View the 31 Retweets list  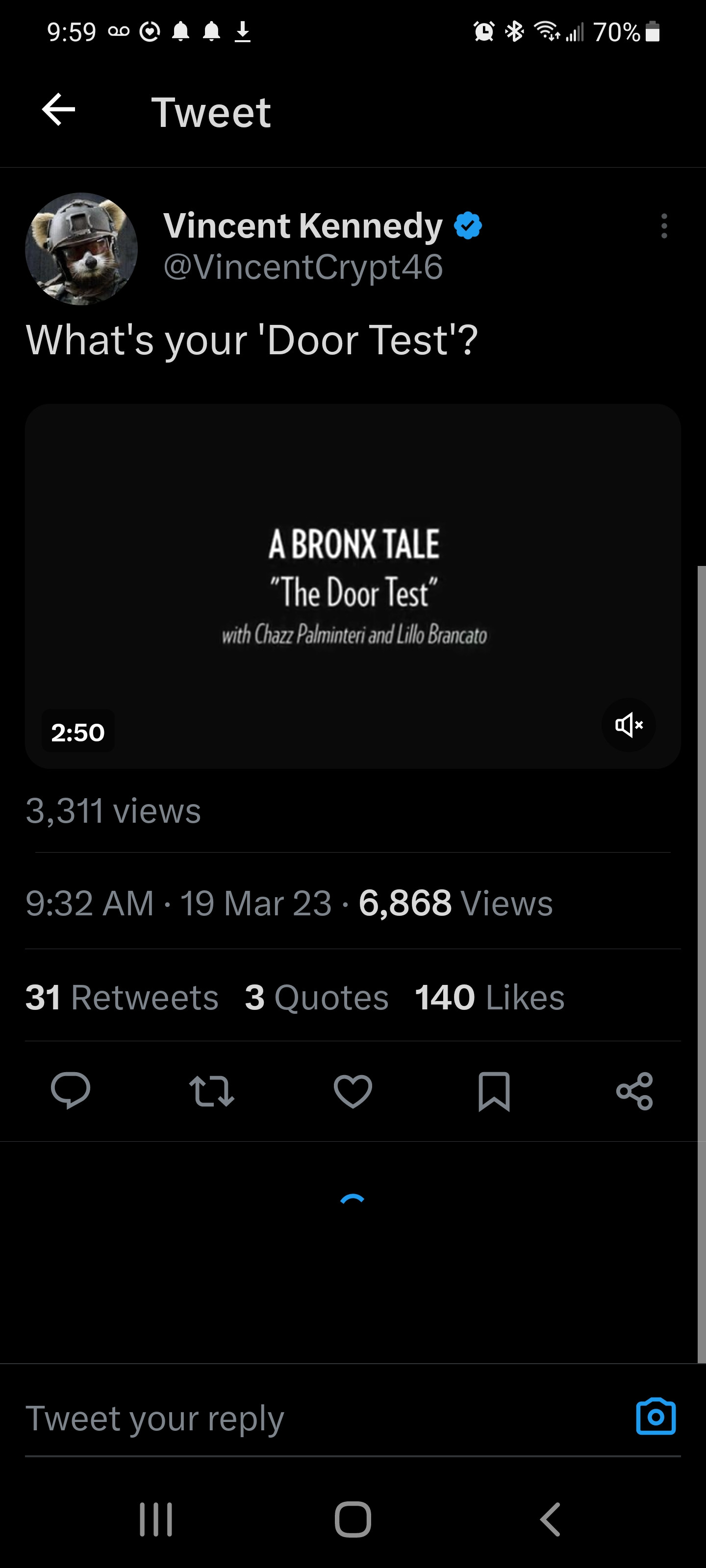point(122,997)
